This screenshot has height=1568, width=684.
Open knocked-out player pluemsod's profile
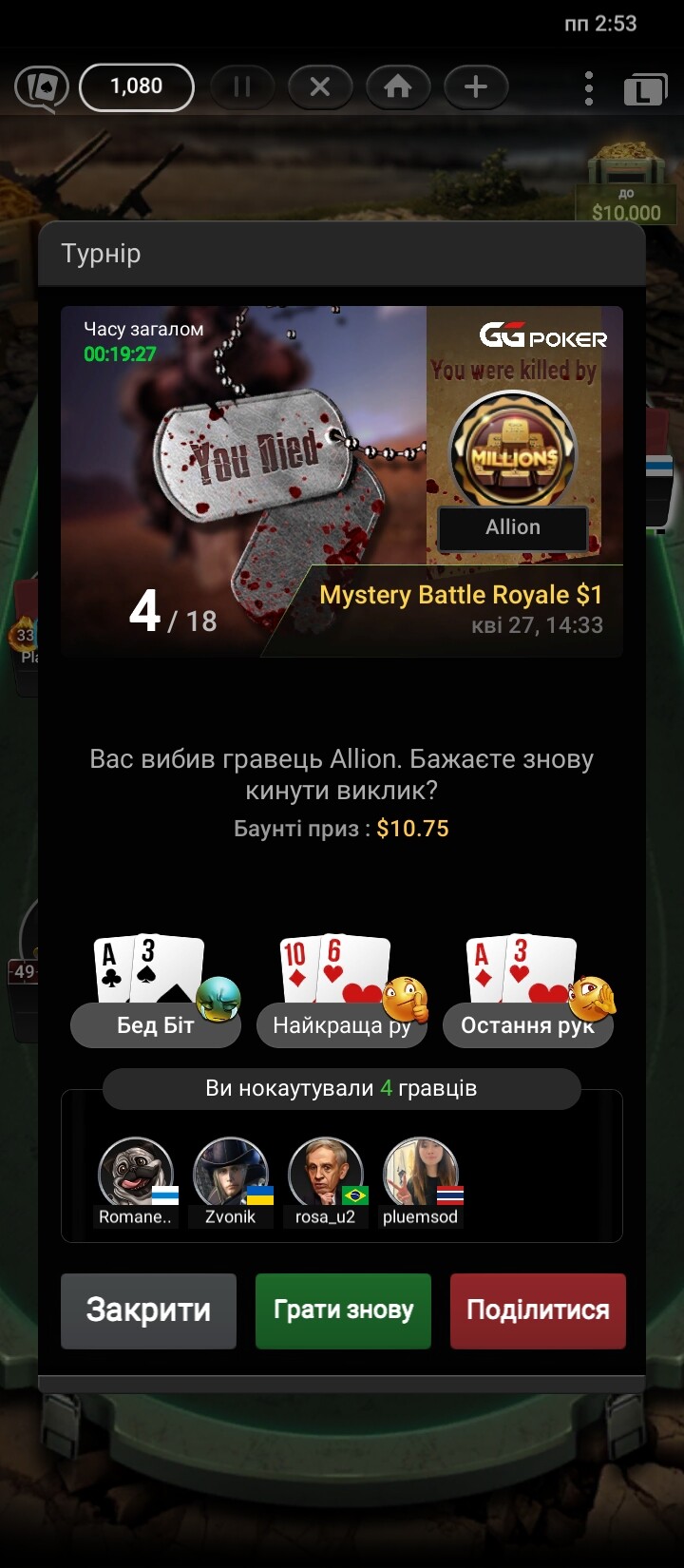coord(421,1182)
